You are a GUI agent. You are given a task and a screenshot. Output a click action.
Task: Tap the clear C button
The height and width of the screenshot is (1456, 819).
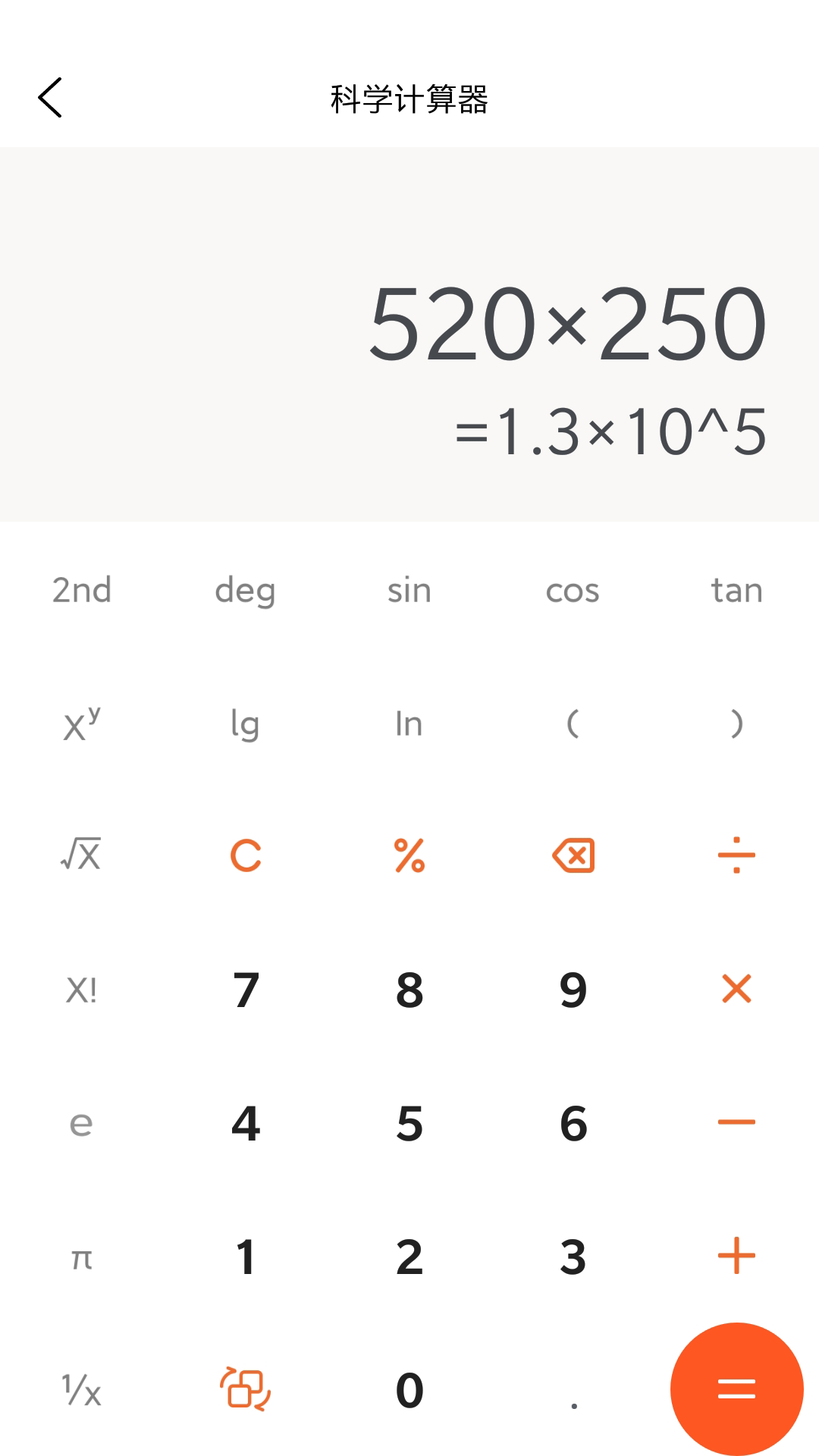(x=244, y=855)
